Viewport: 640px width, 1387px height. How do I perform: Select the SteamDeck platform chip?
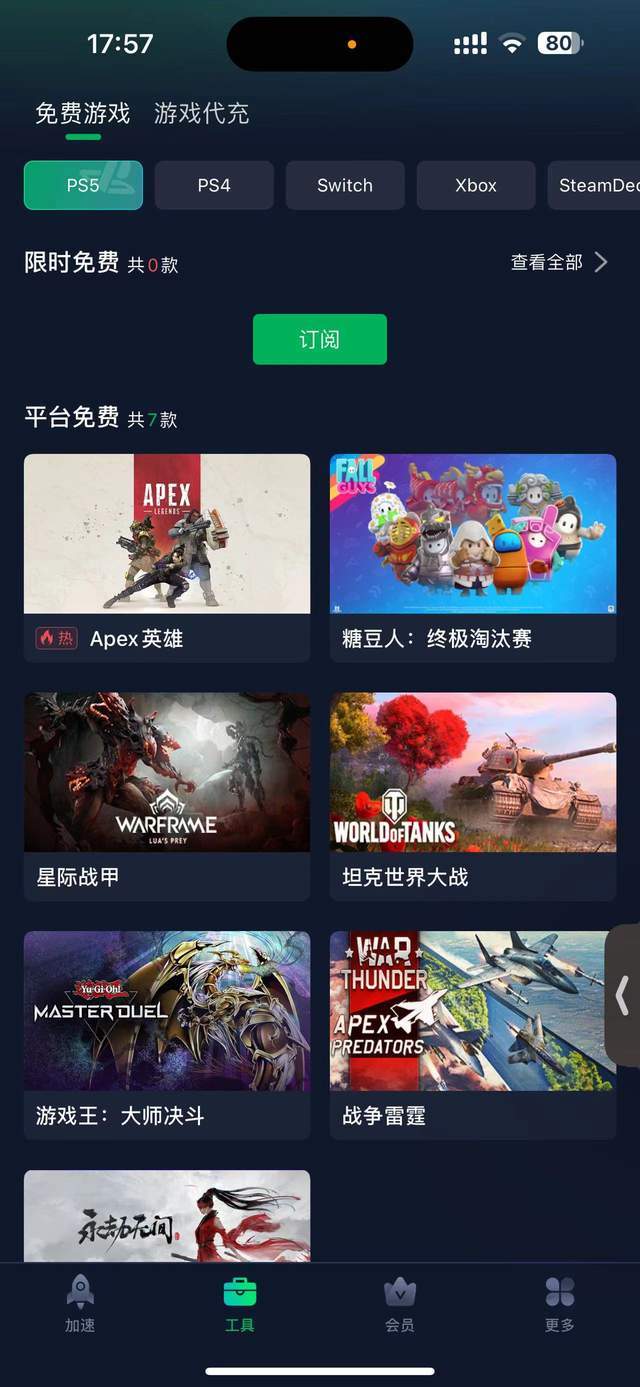[595, 185]
